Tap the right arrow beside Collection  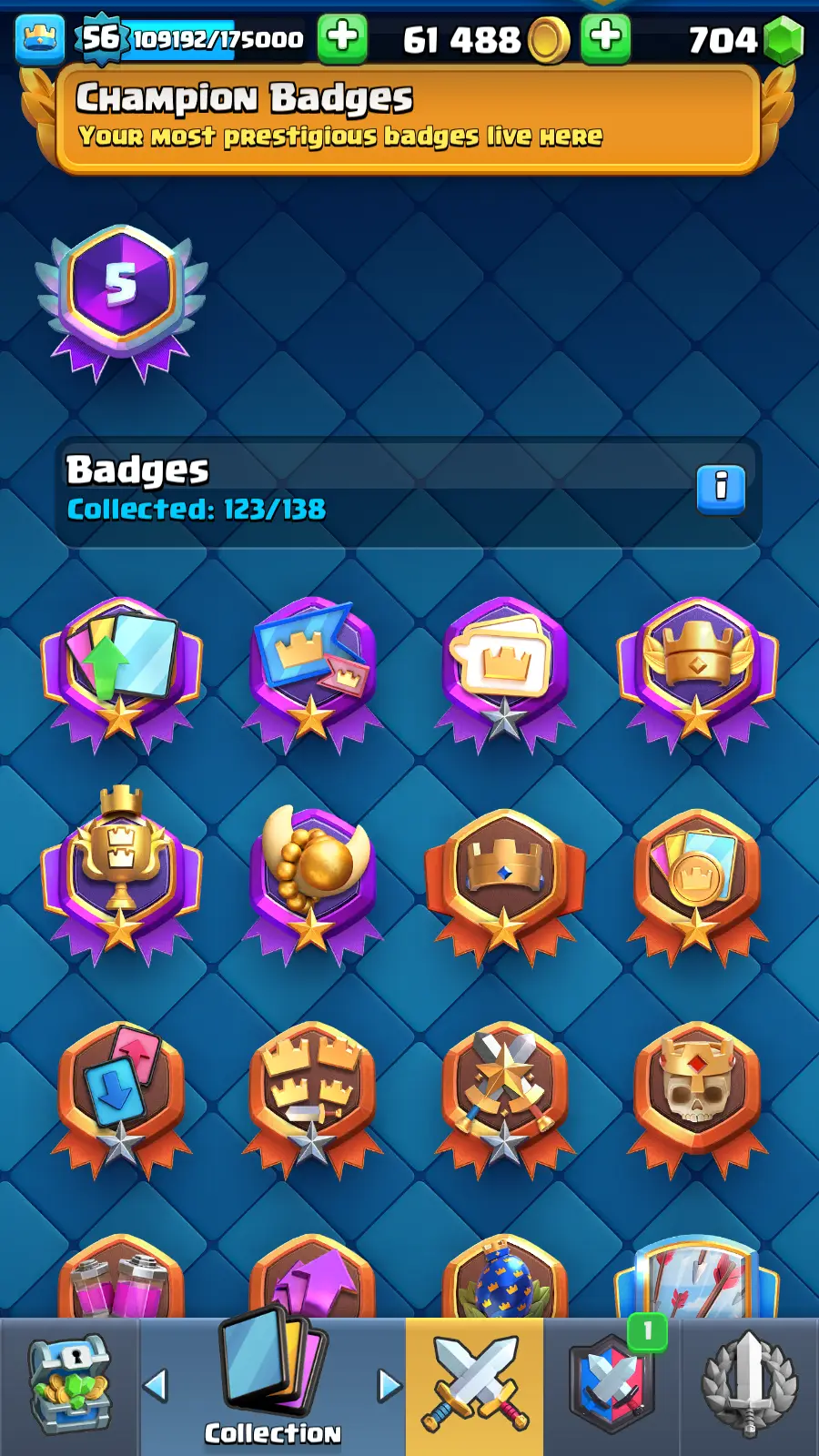click(389, 1385)
